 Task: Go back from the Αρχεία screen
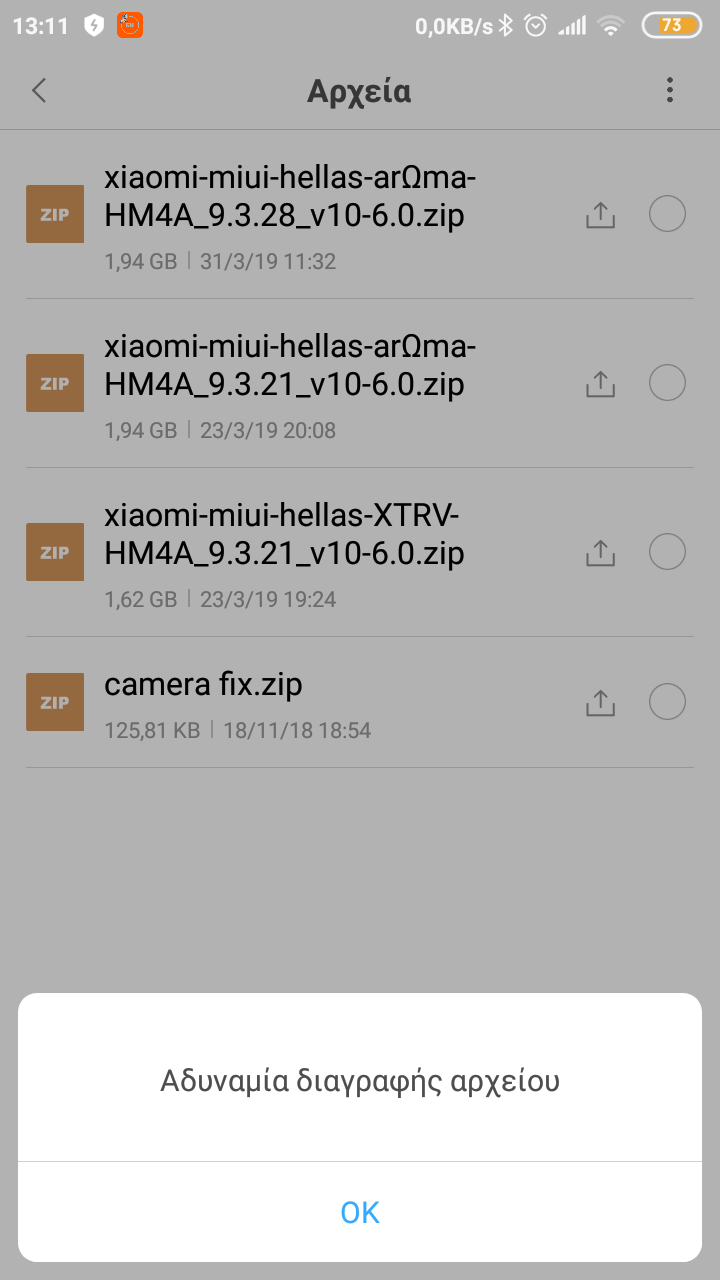point(39,91)
